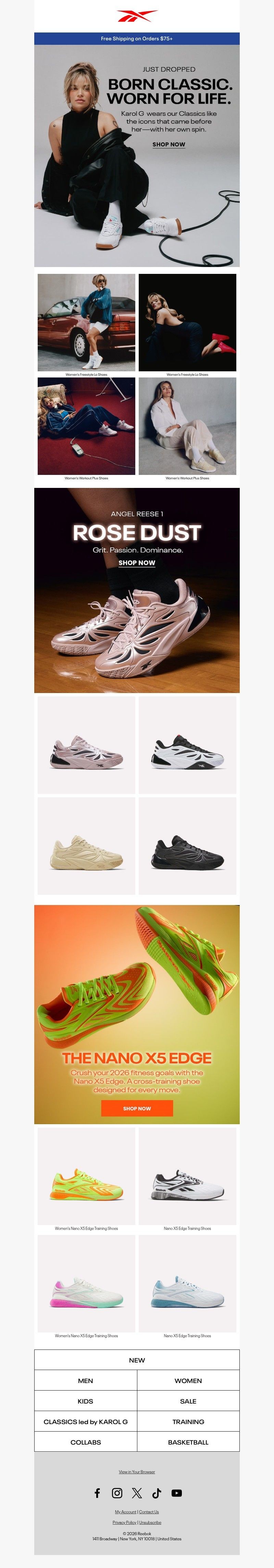This screenshot has width=274, height=1568.
Task: Go to the KIDS section
Action: coord(85,1401)
